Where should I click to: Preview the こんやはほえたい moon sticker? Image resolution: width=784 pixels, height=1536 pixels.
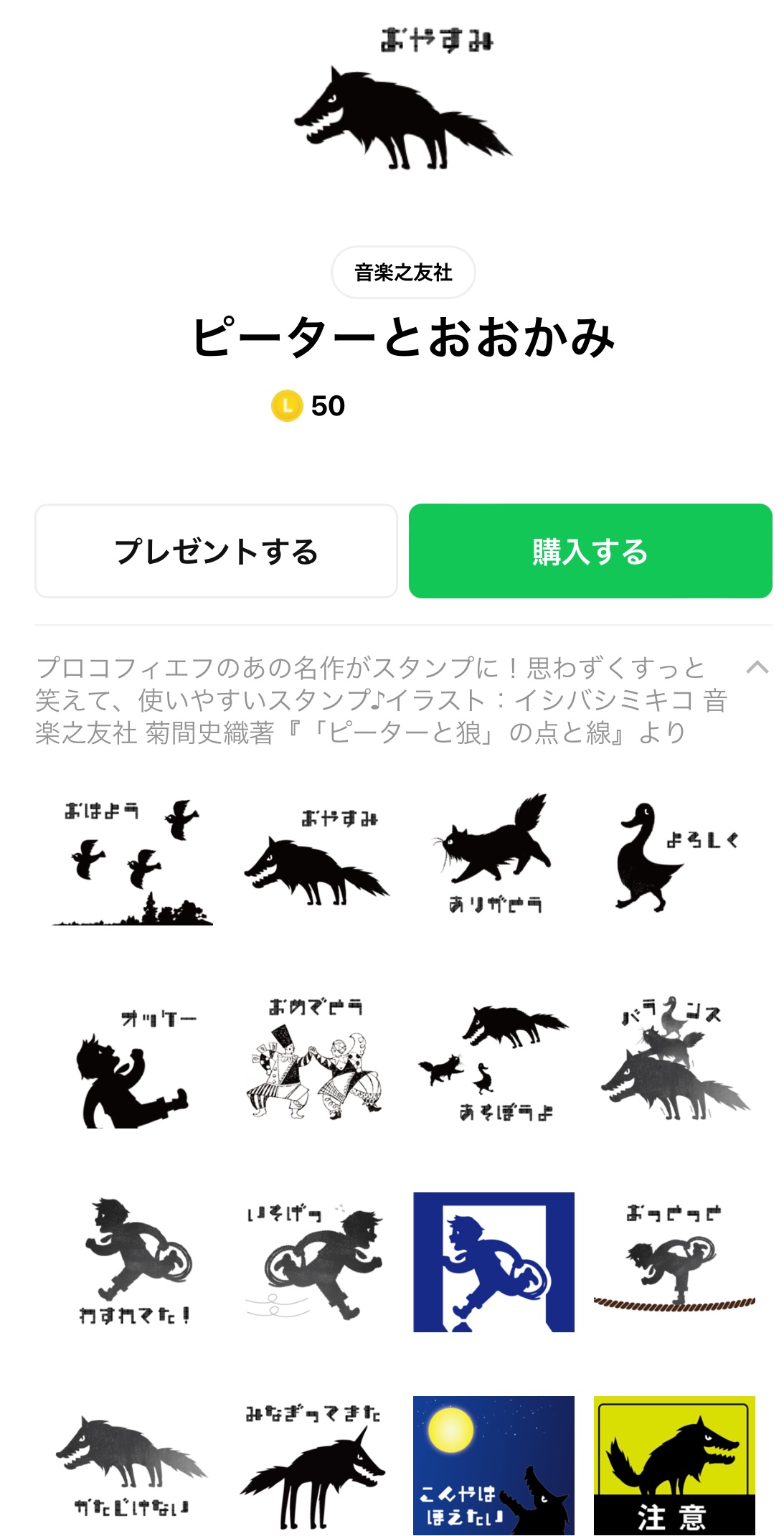pos(493,1464)
